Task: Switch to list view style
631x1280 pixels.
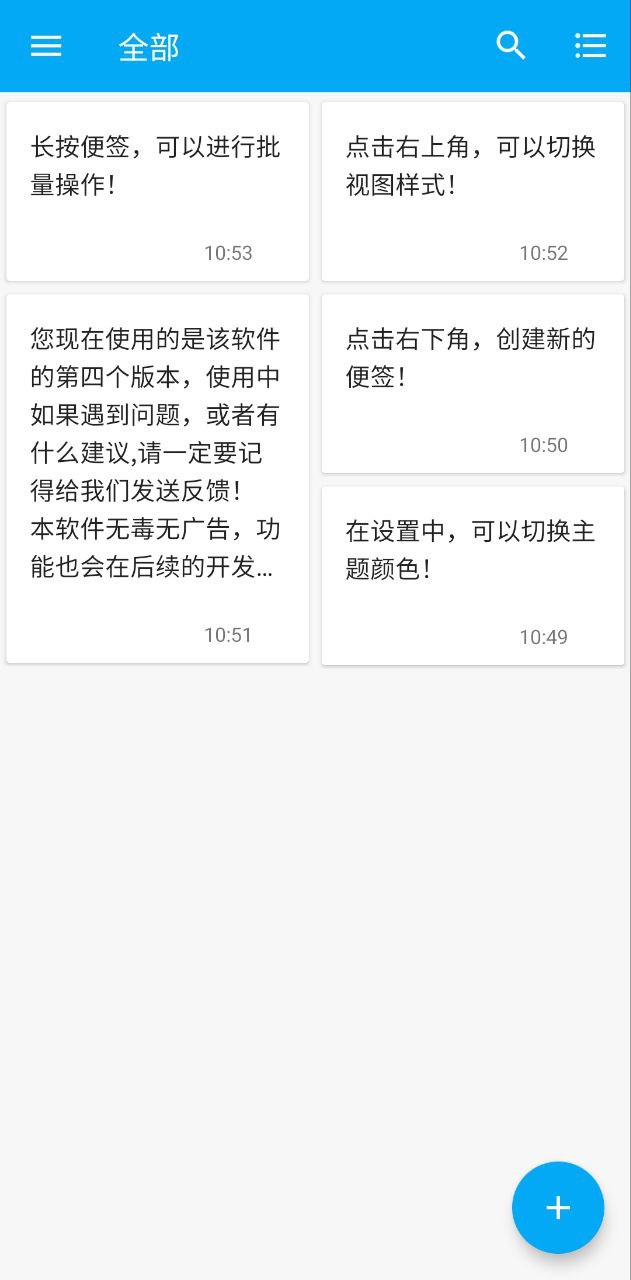Action: tap(590, 46)
